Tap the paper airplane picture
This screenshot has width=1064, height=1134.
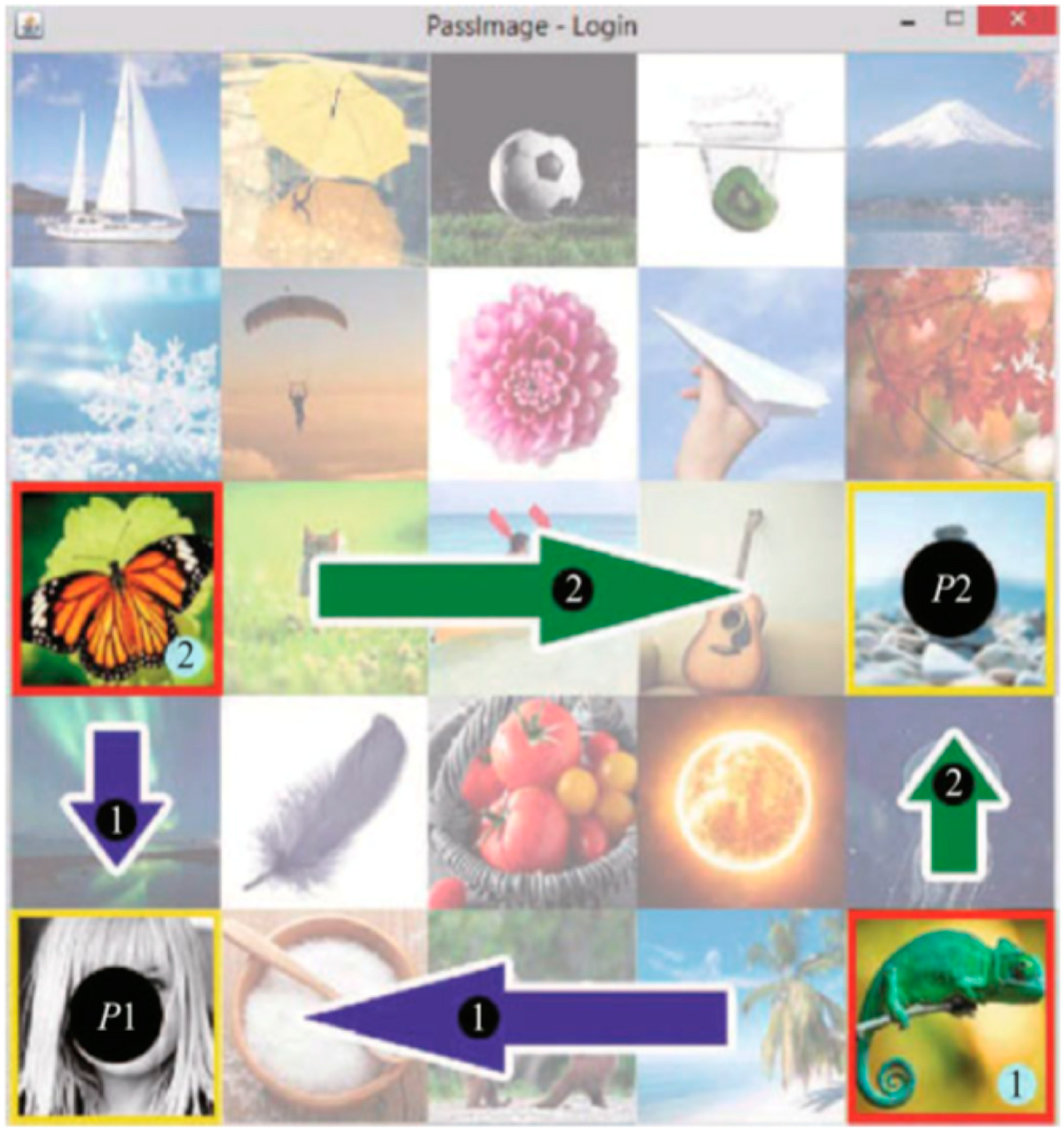coord(740,374)
